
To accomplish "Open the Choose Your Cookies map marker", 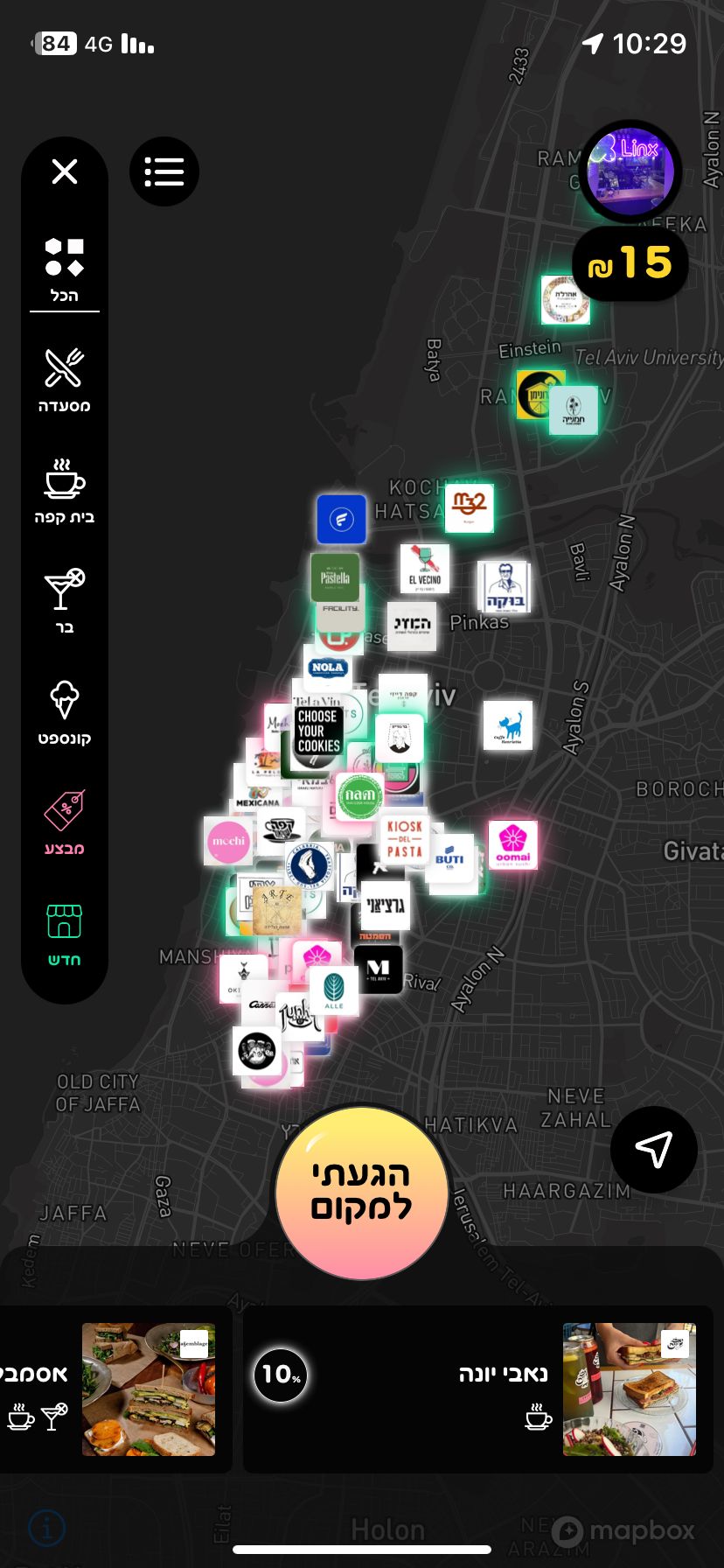I will (x=318, y=731).
